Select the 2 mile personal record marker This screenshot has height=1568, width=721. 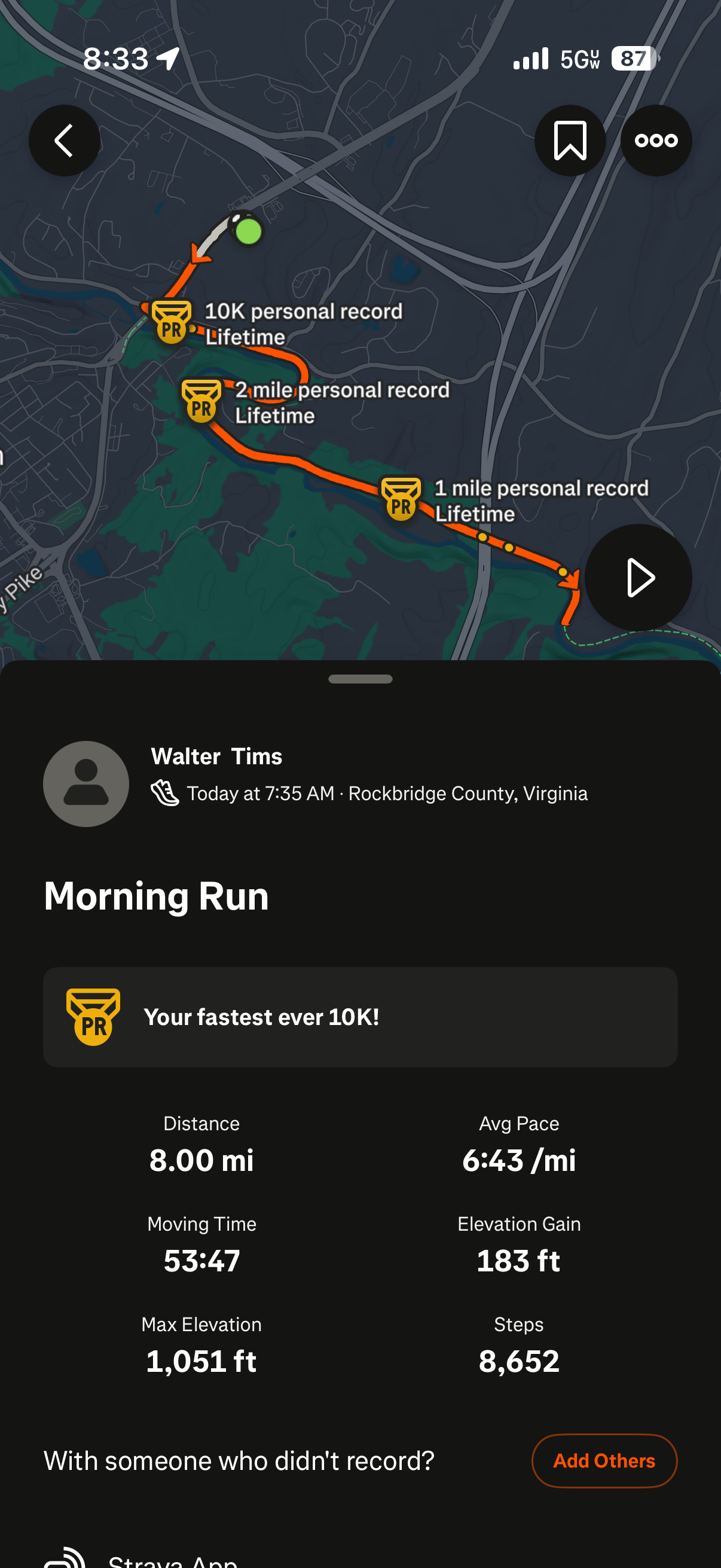click(x=201, y=401)
